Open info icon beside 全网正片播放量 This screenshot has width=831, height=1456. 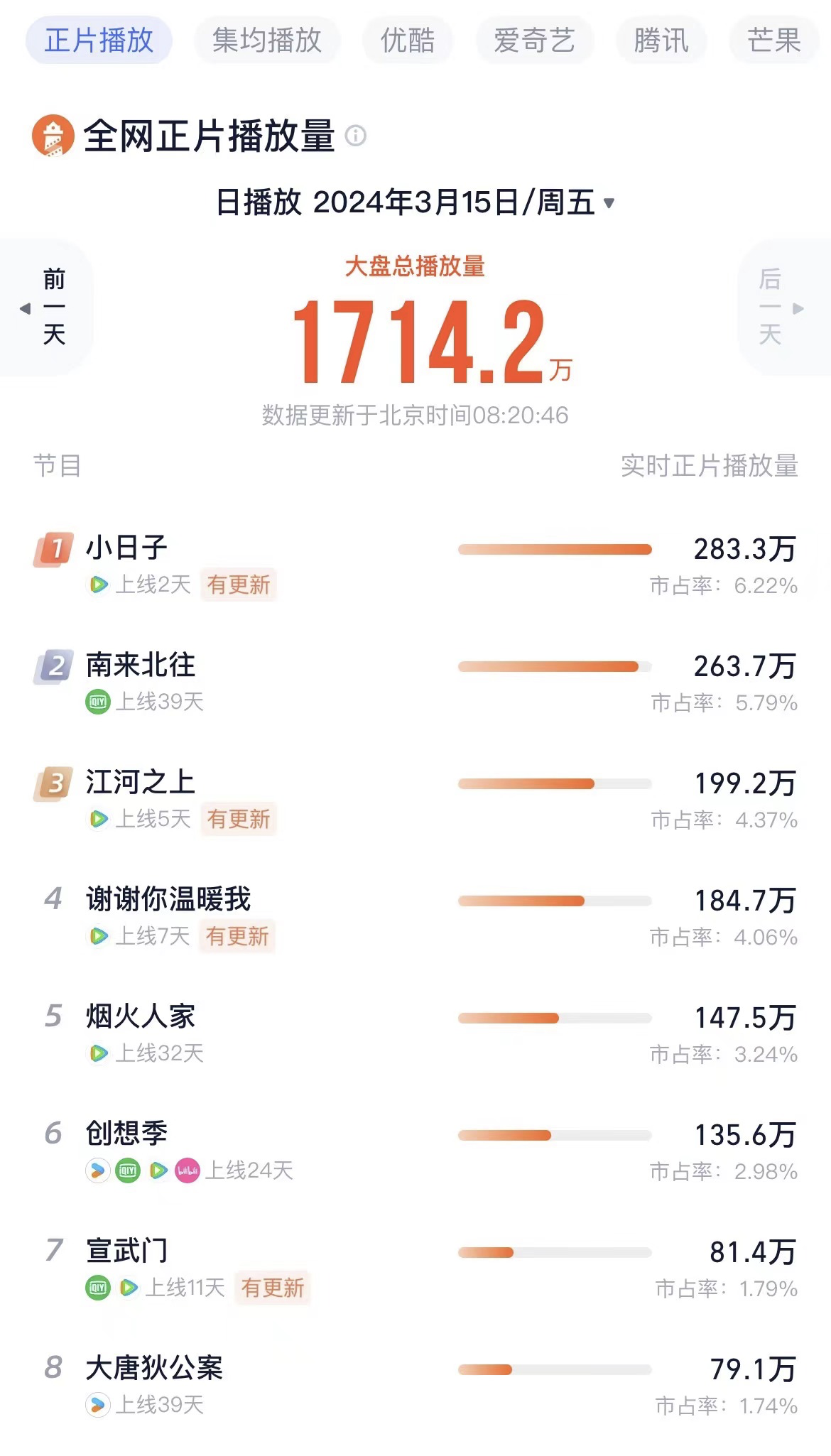[355, 136]
